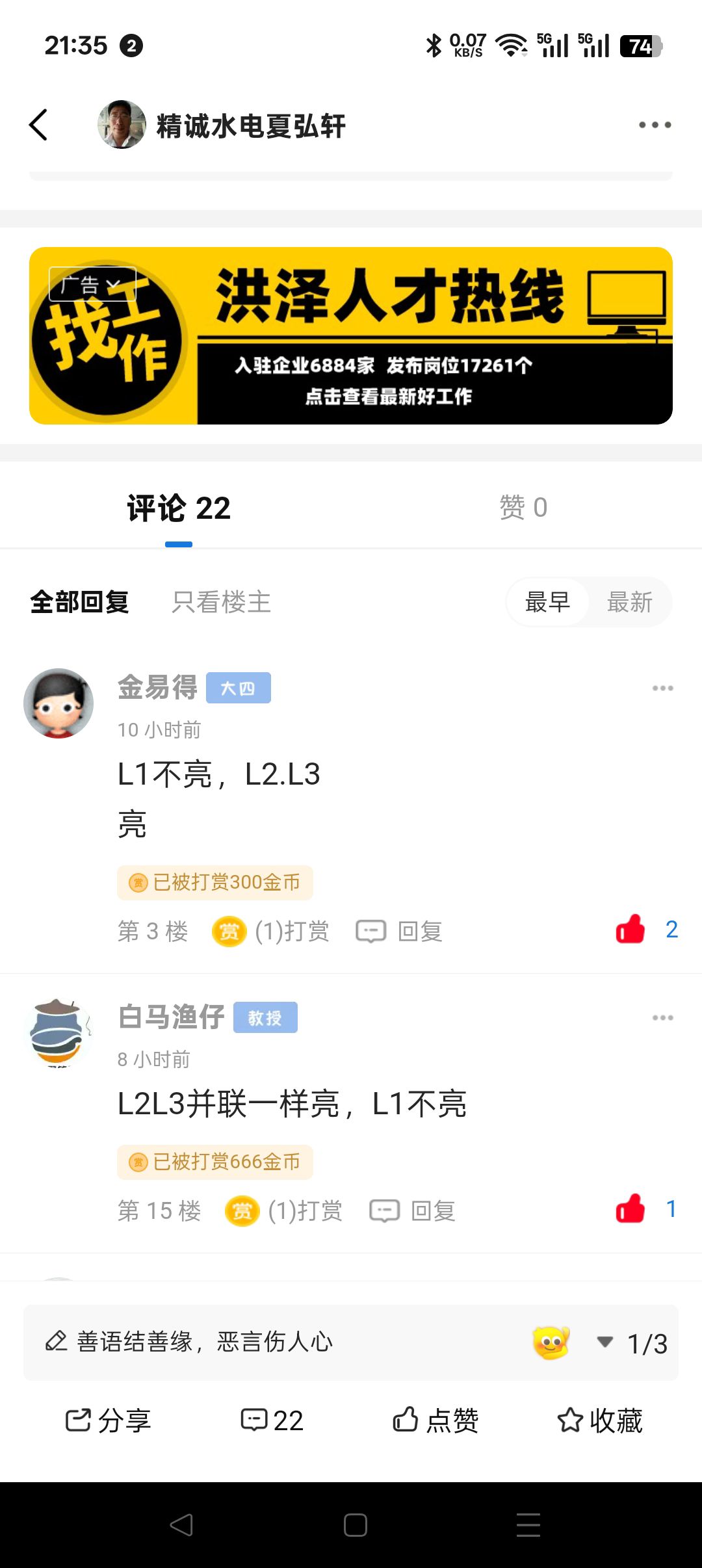702x1568 pixels.
Task: Switch to the 赞 0 tab
Action: click(x=523, y=508)
